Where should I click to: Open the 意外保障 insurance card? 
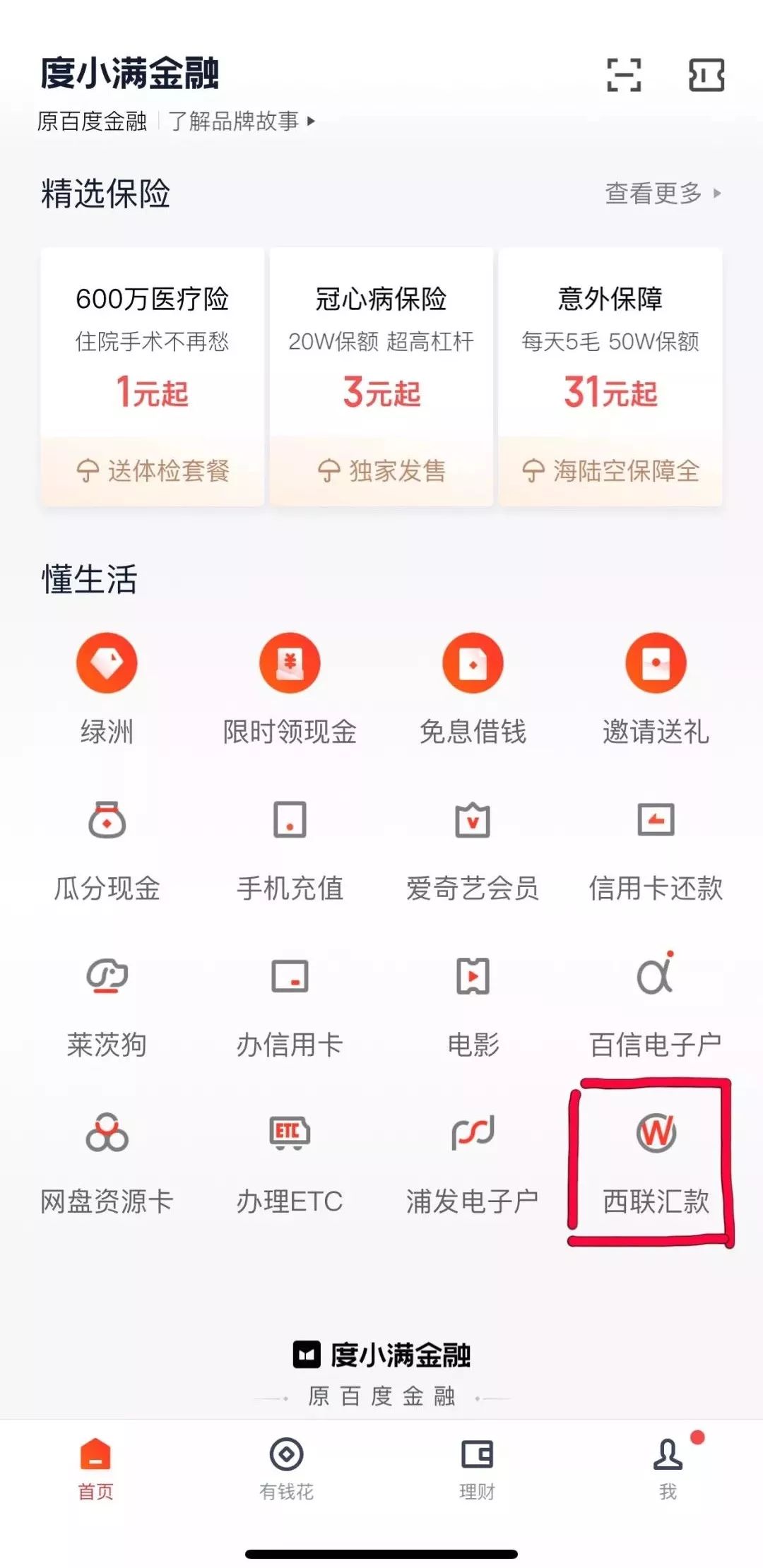(610, 376)
